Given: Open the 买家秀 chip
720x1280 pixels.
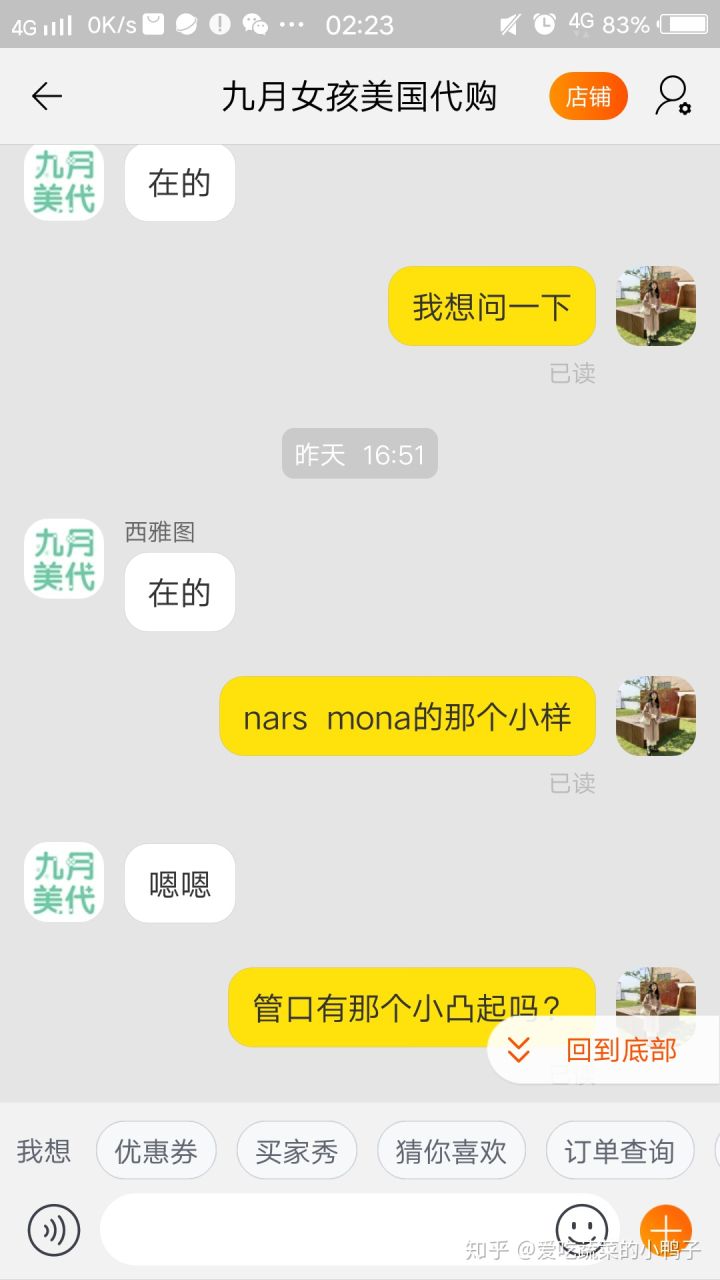Looking at the screenshot, I should coord(296,1151).
